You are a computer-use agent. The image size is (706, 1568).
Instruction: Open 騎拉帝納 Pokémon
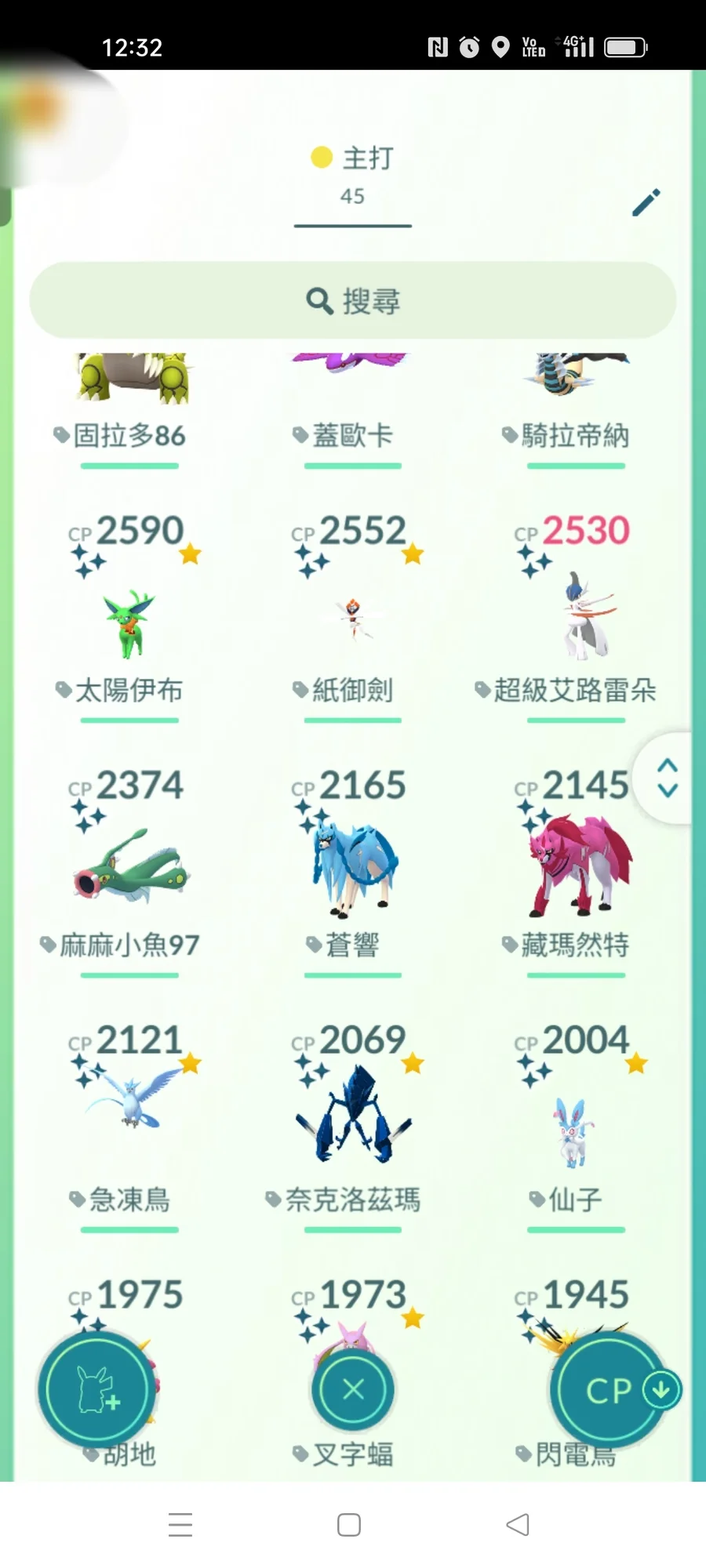point(576,392)
